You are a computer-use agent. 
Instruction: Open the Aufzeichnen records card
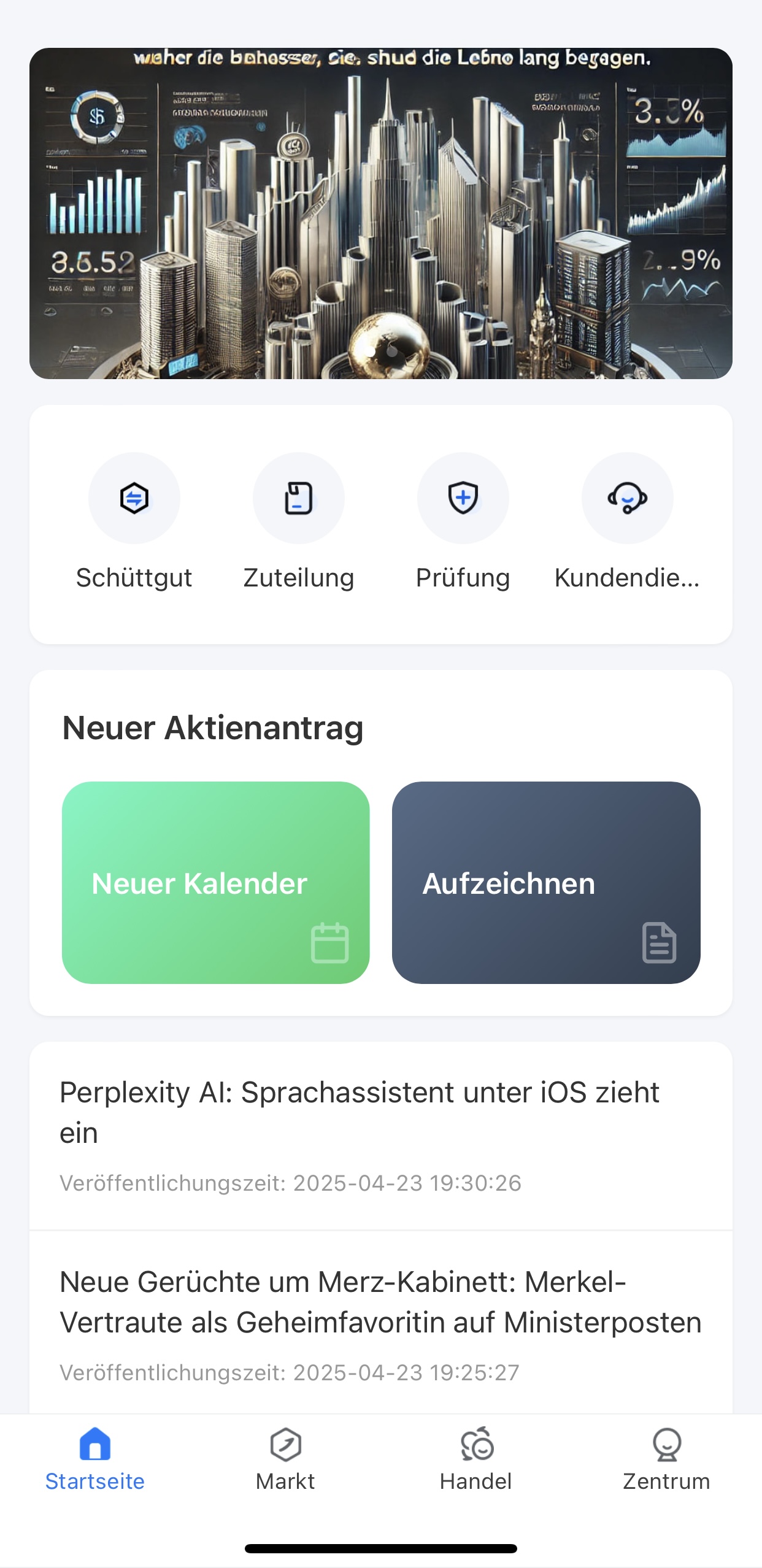(x=546, y=882)
